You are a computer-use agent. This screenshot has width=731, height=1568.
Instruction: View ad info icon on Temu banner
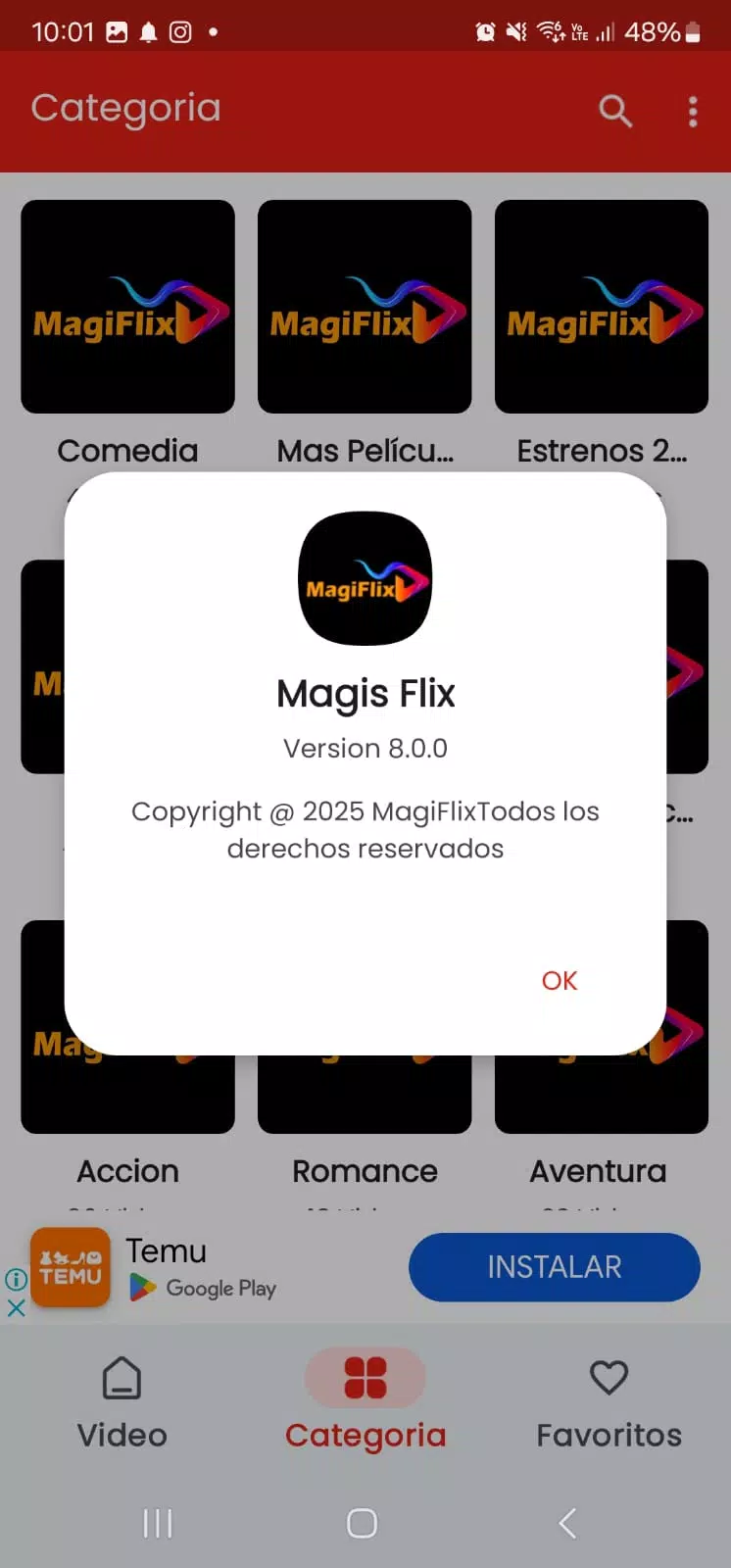coord(16,1279)
